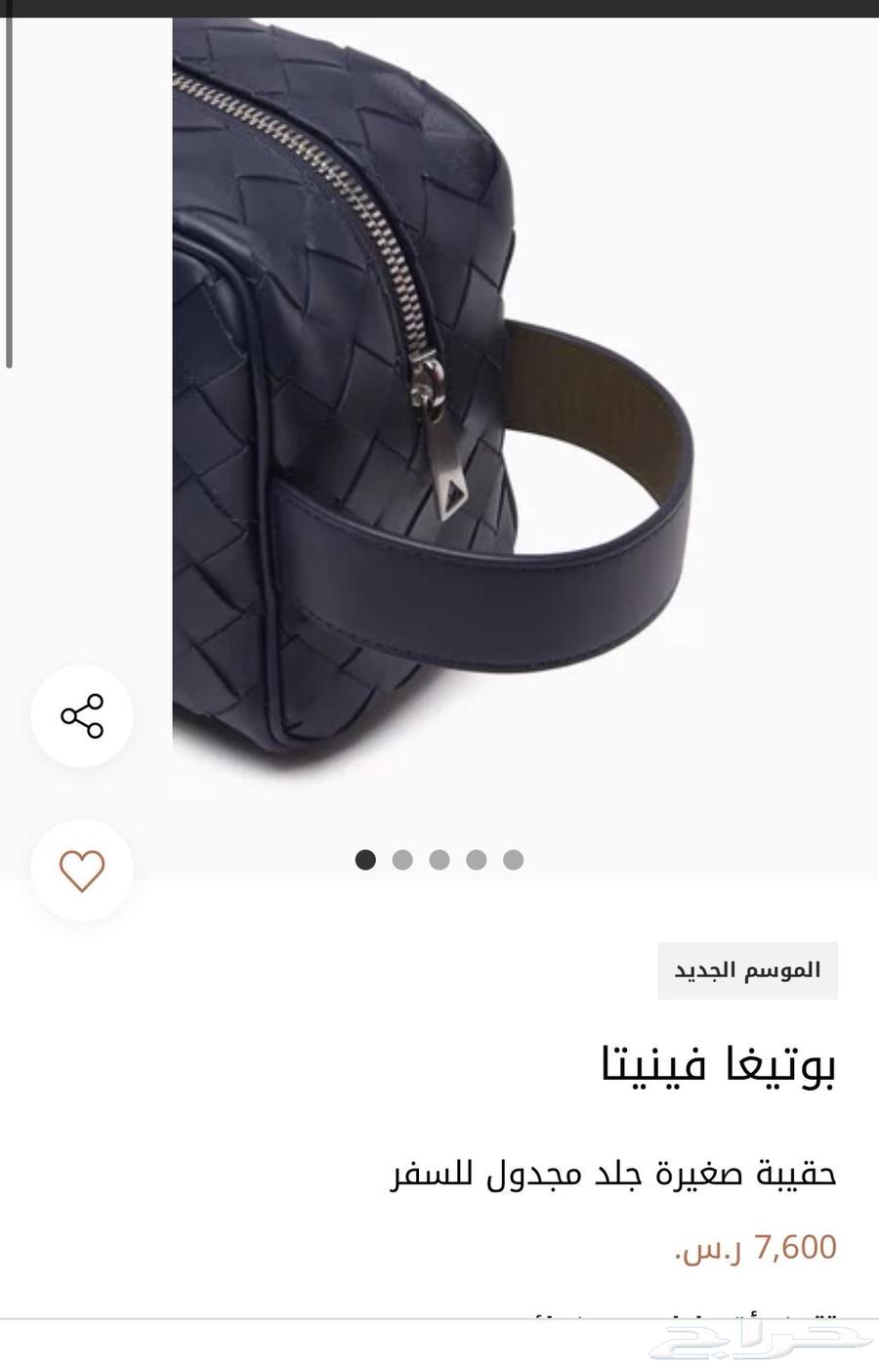The height and width of the screenshot is (1372, 879).
Task: Open the last gallery dot
Action: coord(514,860)
